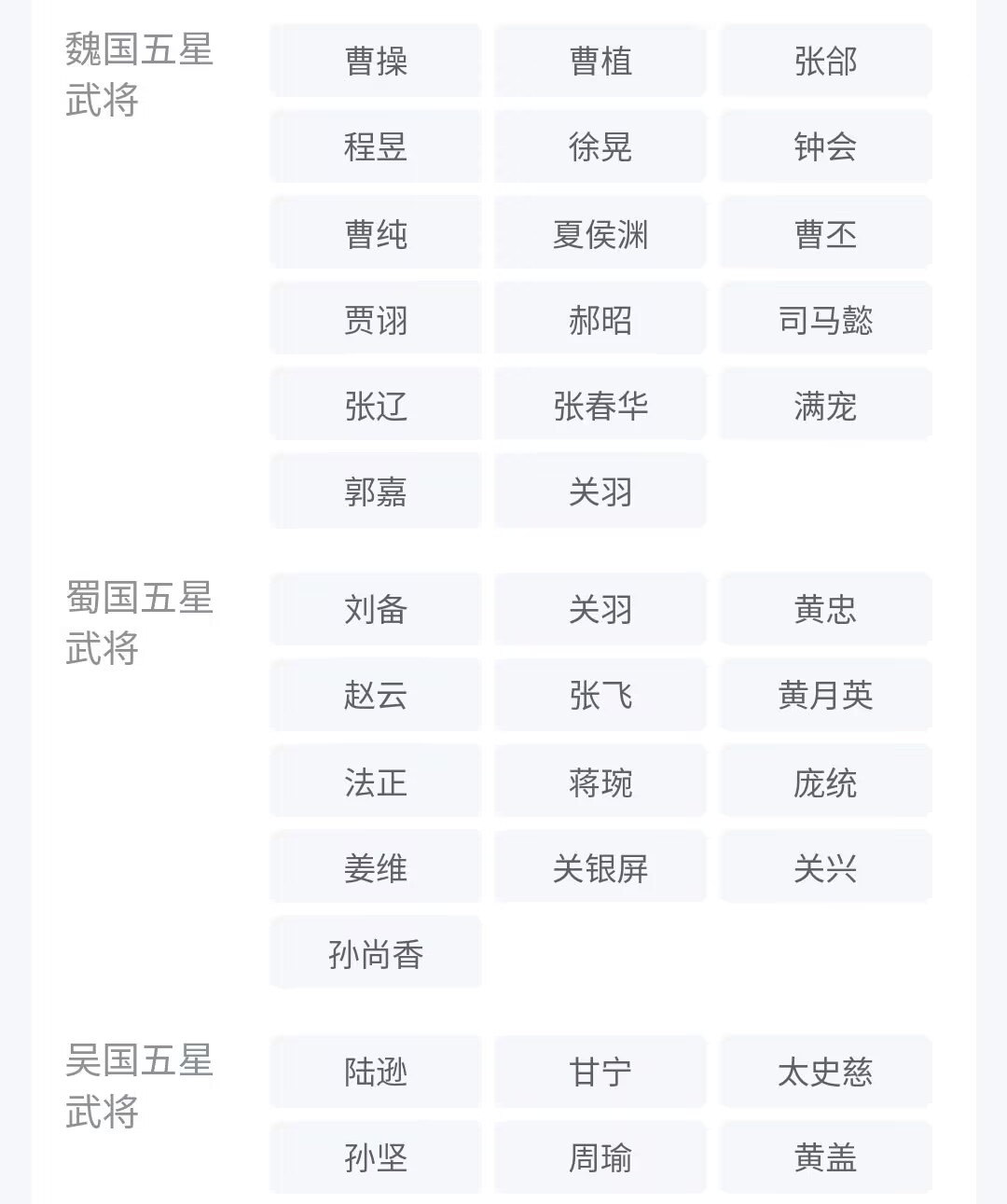Select 赵云 chip
This screenshot has width=1007, height=1204.
click(376, 695)
